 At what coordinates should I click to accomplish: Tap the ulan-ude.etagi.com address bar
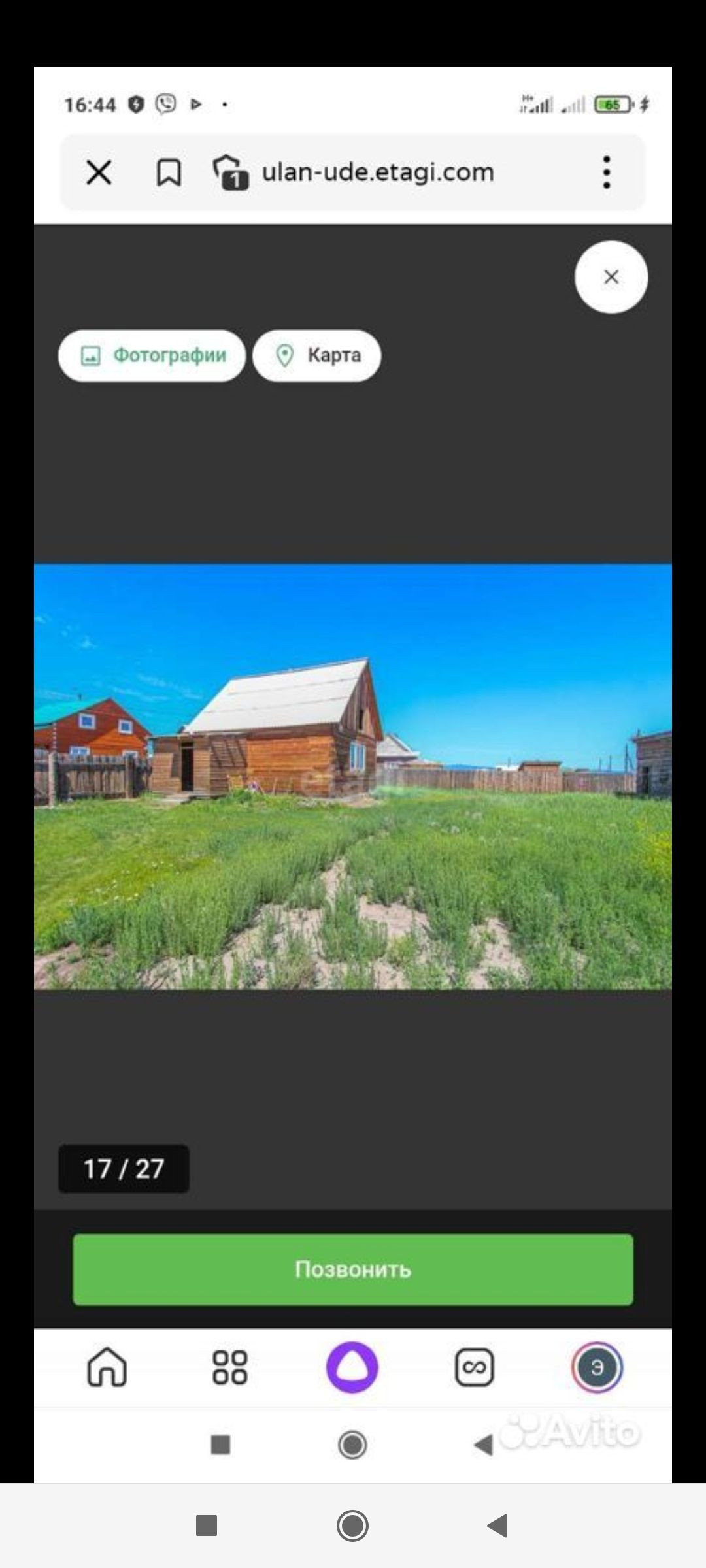coord(378,172)
